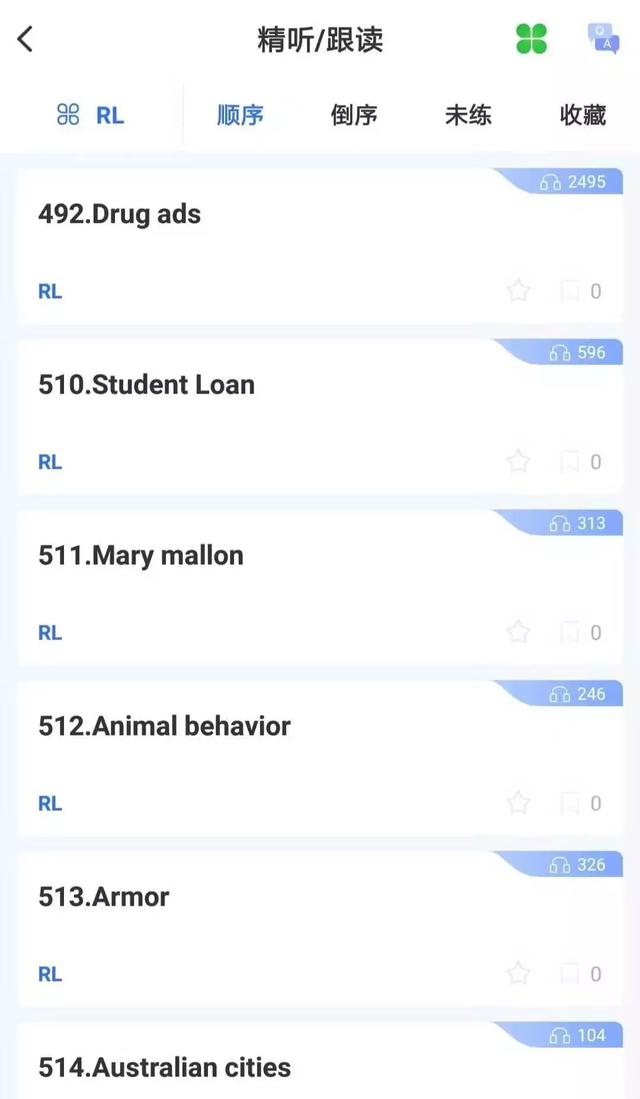Image resolution: width=640 pixels, height=1099 pixels.
Task: Open item 513.Armor
Action: pyautogui.click(x=320, y=929)
